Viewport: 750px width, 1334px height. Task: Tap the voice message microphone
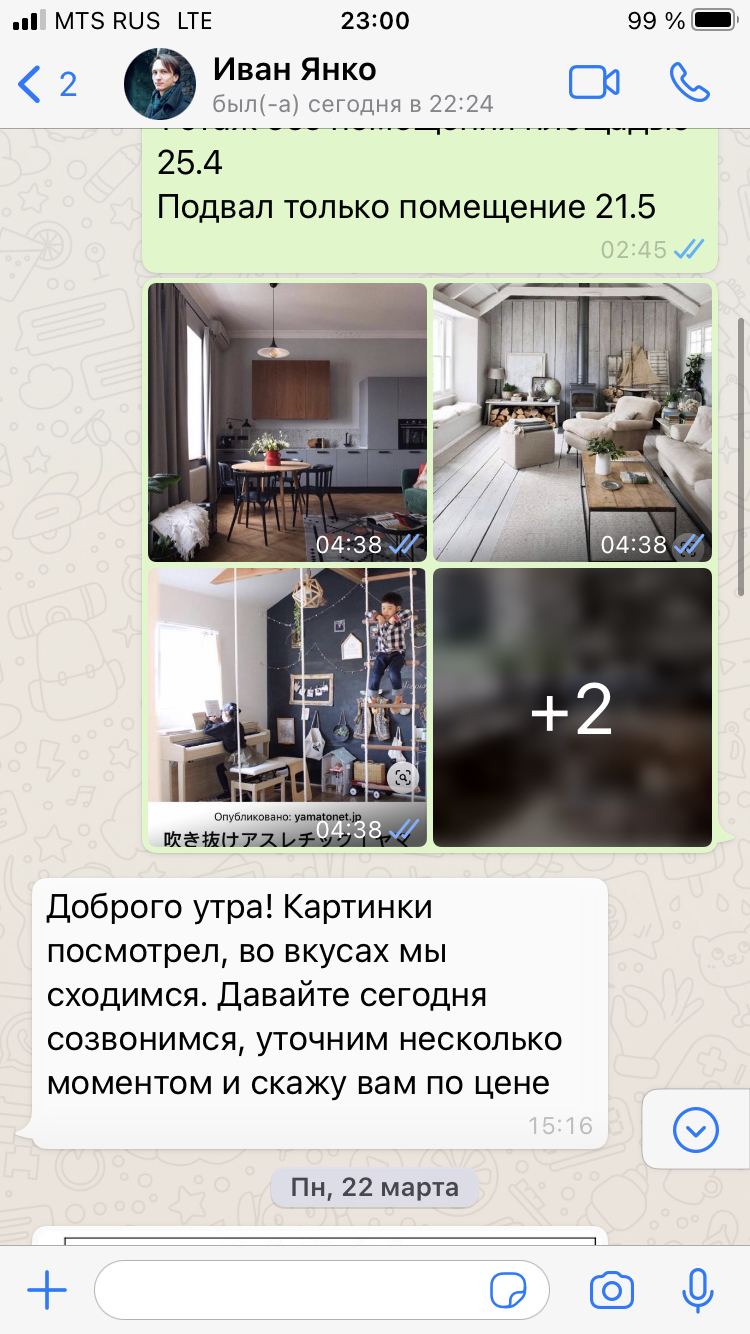(x=697, y=1291)
